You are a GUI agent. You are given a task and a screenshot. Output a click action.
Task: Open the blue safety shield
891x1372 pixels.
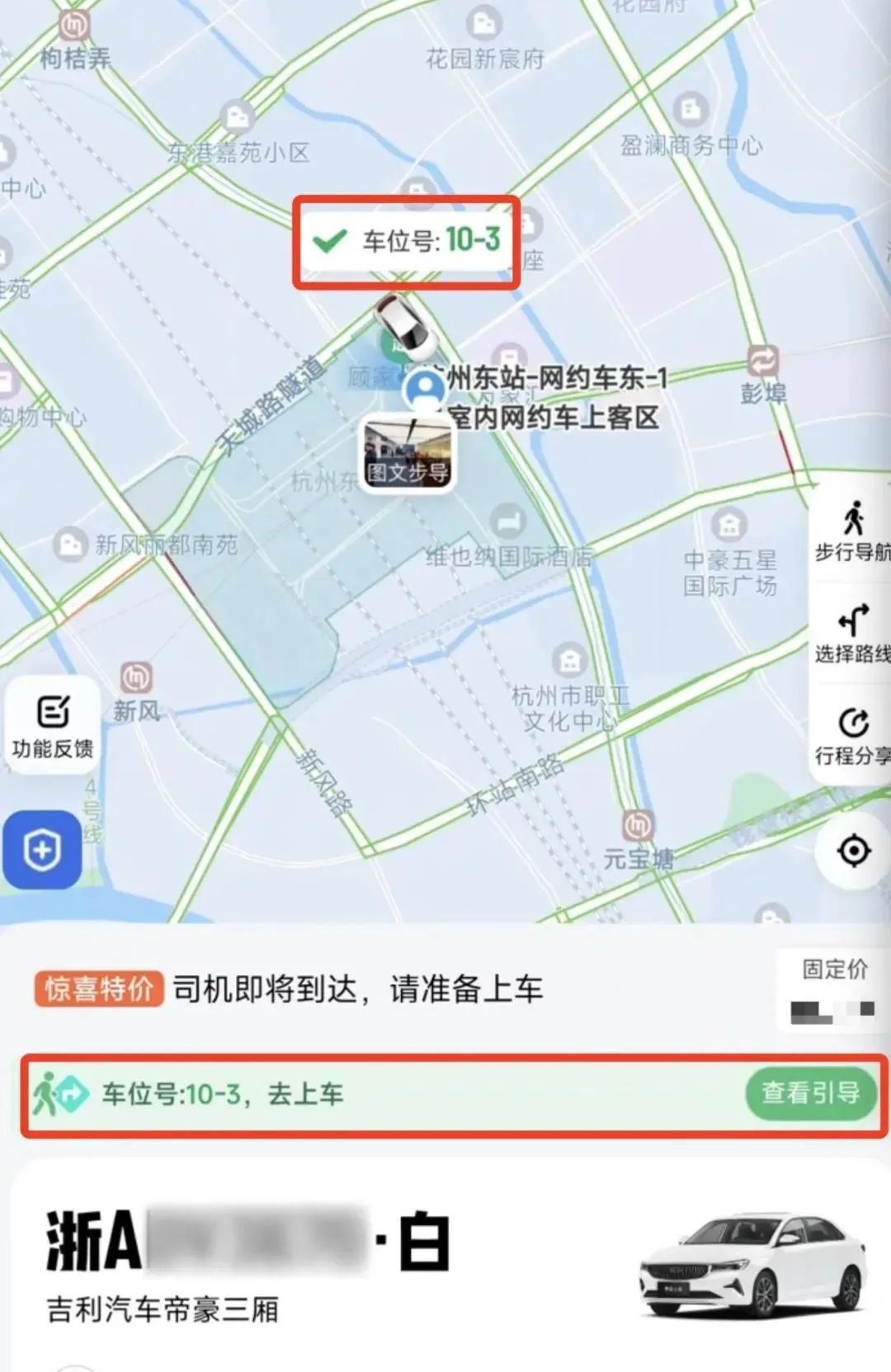click(x=42, y=850)
